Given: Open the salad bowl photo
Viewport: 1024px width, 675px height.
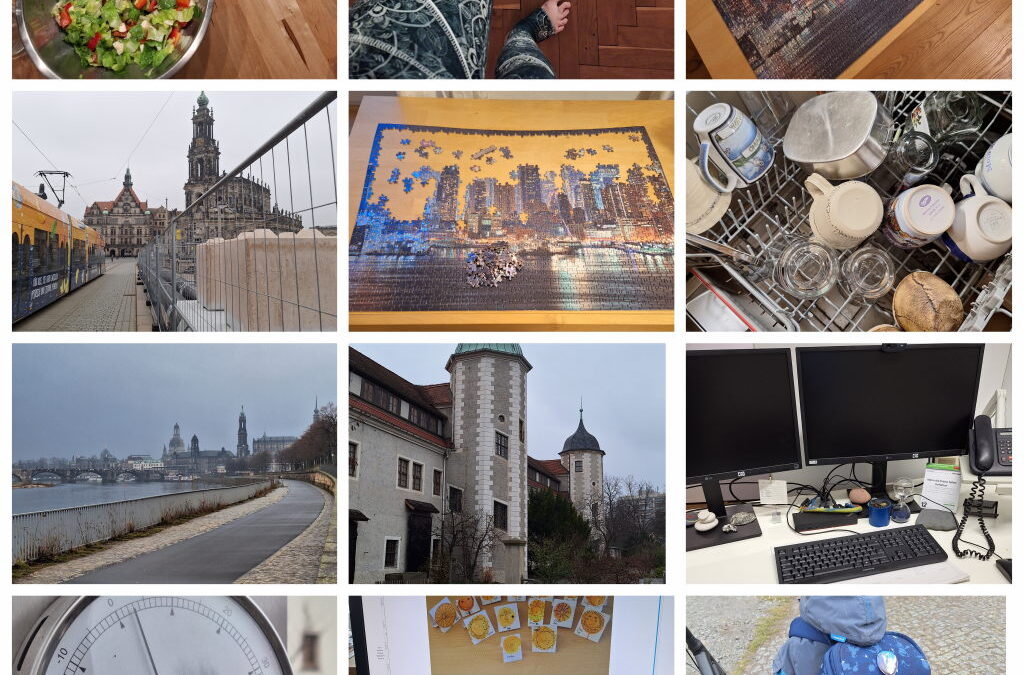Looking at the screenshot, I should (x=174, y=38).
